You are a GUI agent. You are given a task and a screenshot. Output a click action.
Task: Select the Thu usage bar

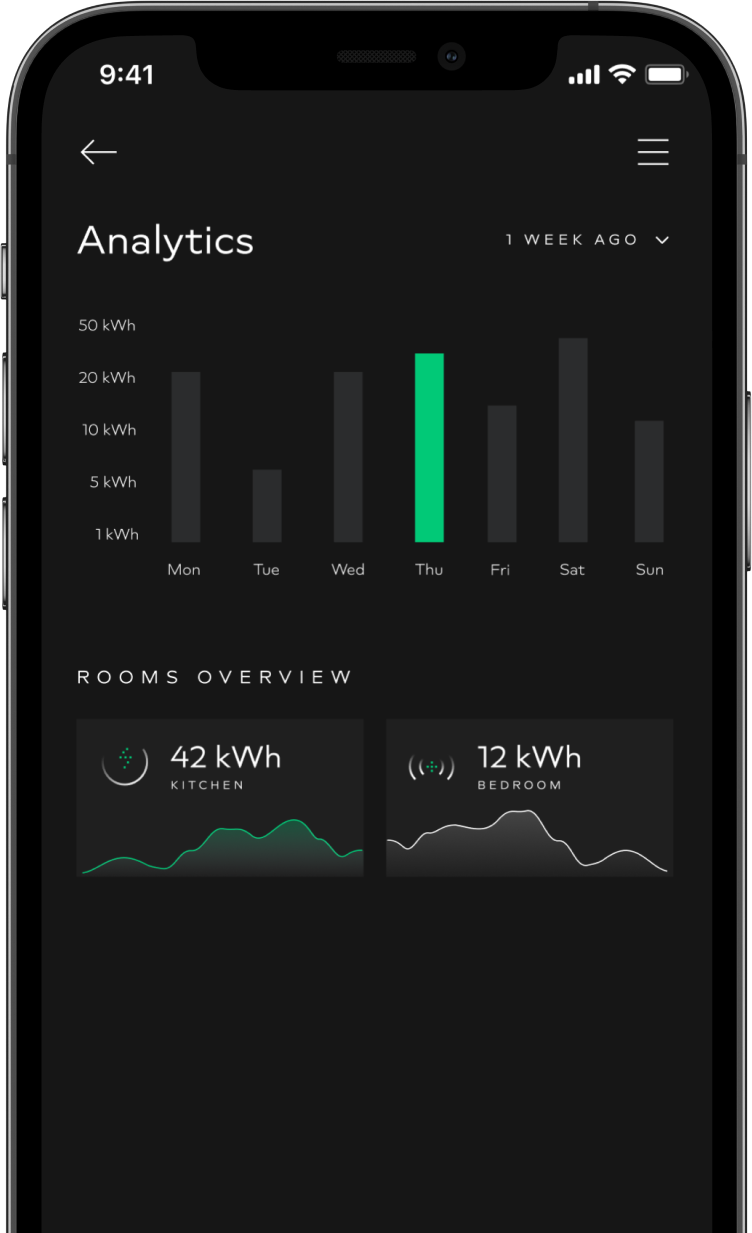click(429, 448)
